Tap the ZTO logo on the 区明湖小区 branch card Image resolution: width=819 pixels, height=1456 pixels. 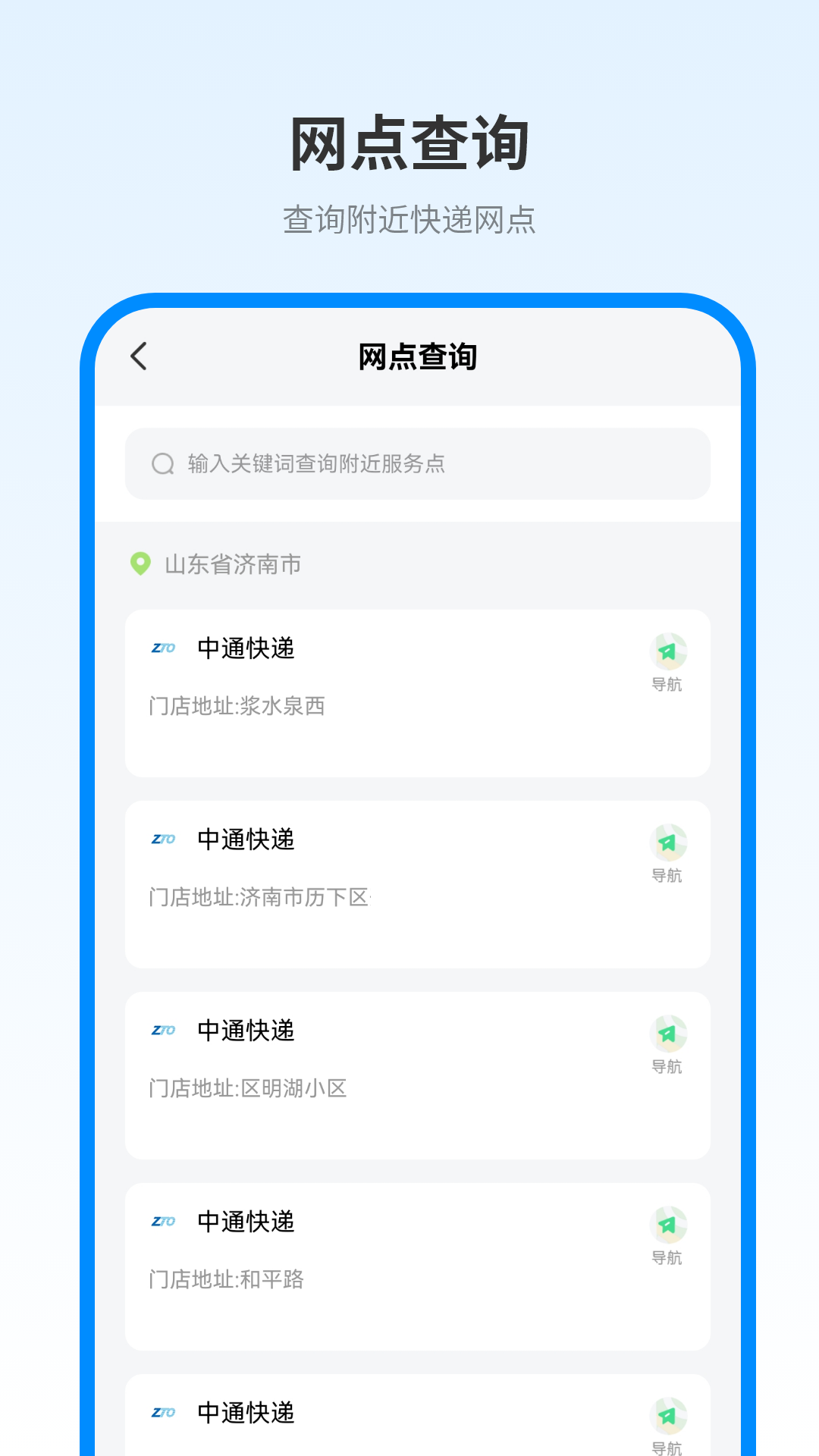pyautogui.click(x=164, y=1031)
